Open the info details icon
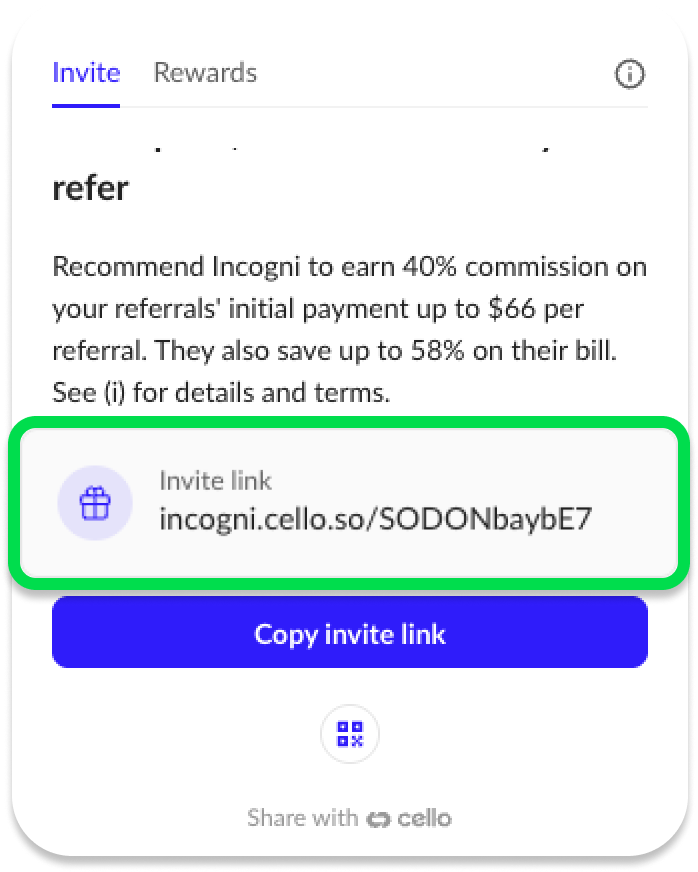 pos(629,75)
